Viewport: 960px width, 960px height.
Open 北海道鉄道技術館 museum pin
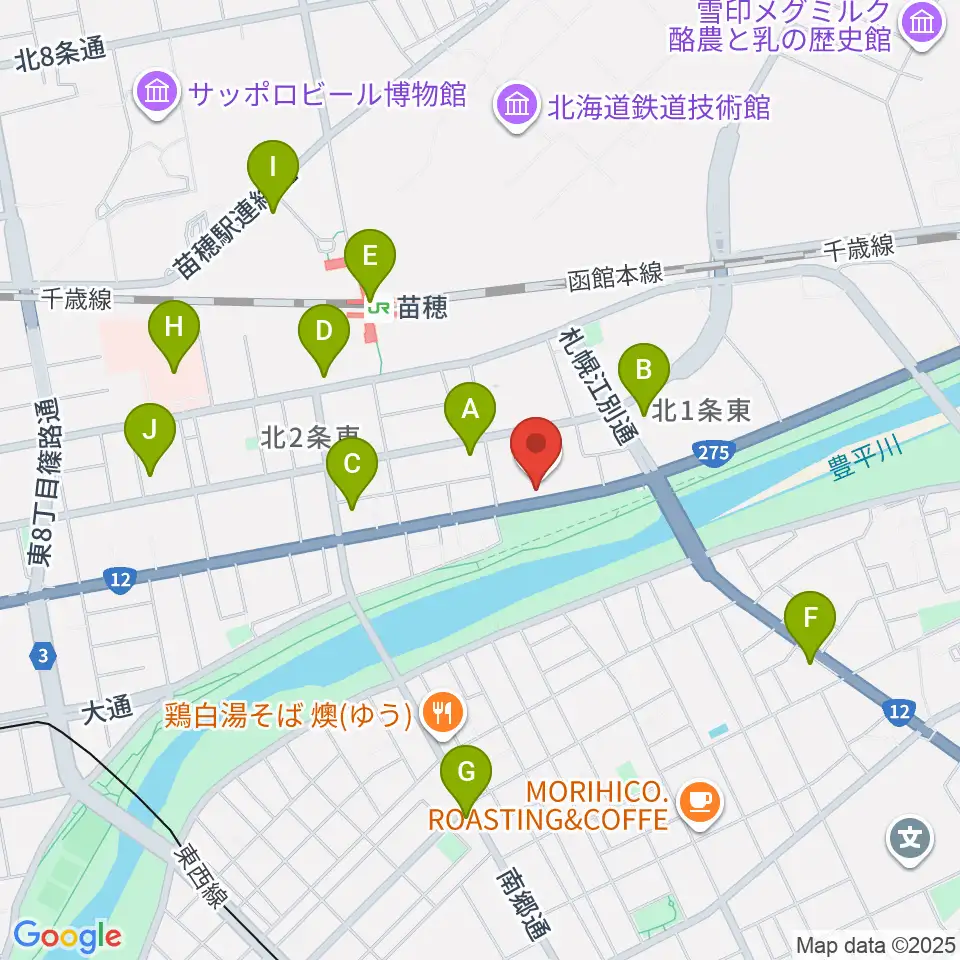(x=517, y=107)
